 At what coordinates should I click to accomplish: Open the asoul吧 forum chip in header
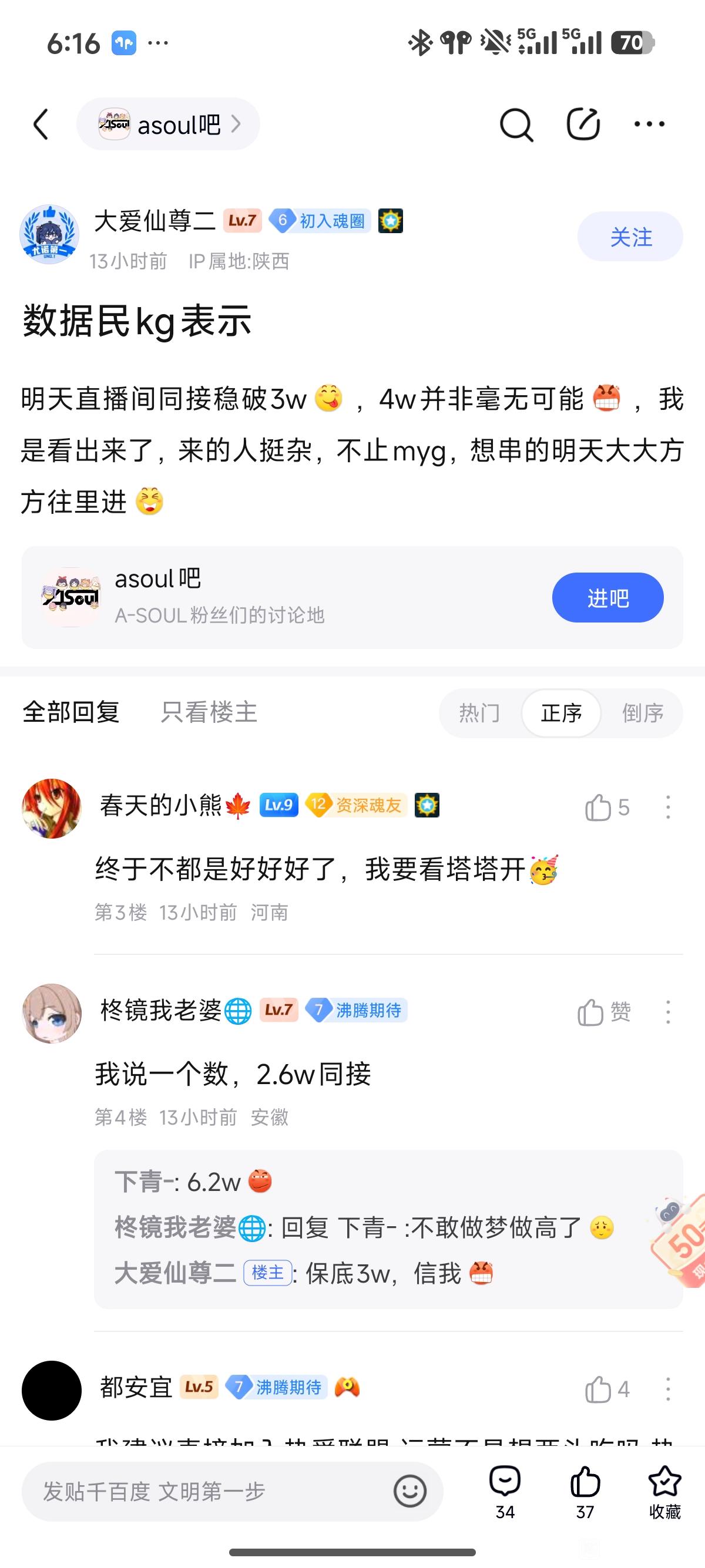pyautogui.click(x=168, y=125)
